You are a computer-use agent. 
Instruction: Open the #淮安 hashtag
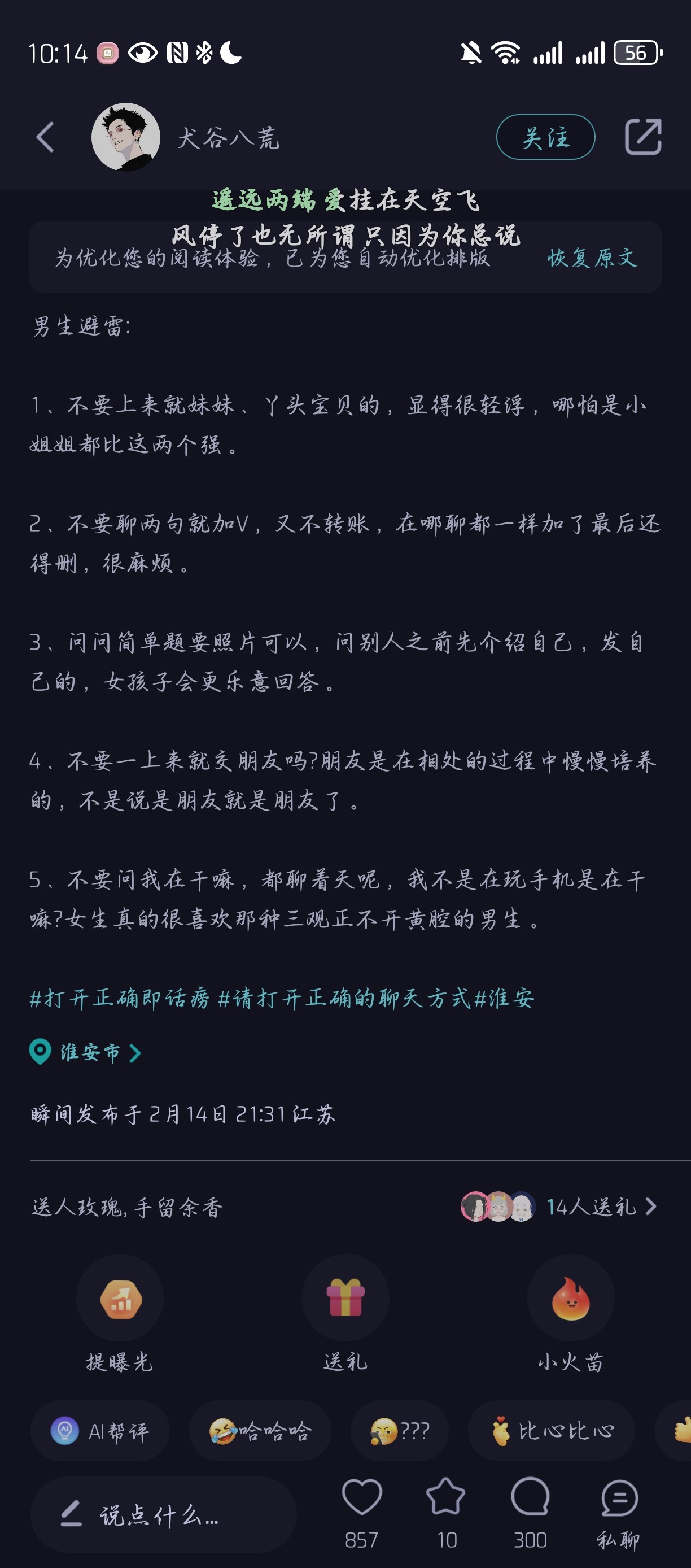click(x=504, y=998)
